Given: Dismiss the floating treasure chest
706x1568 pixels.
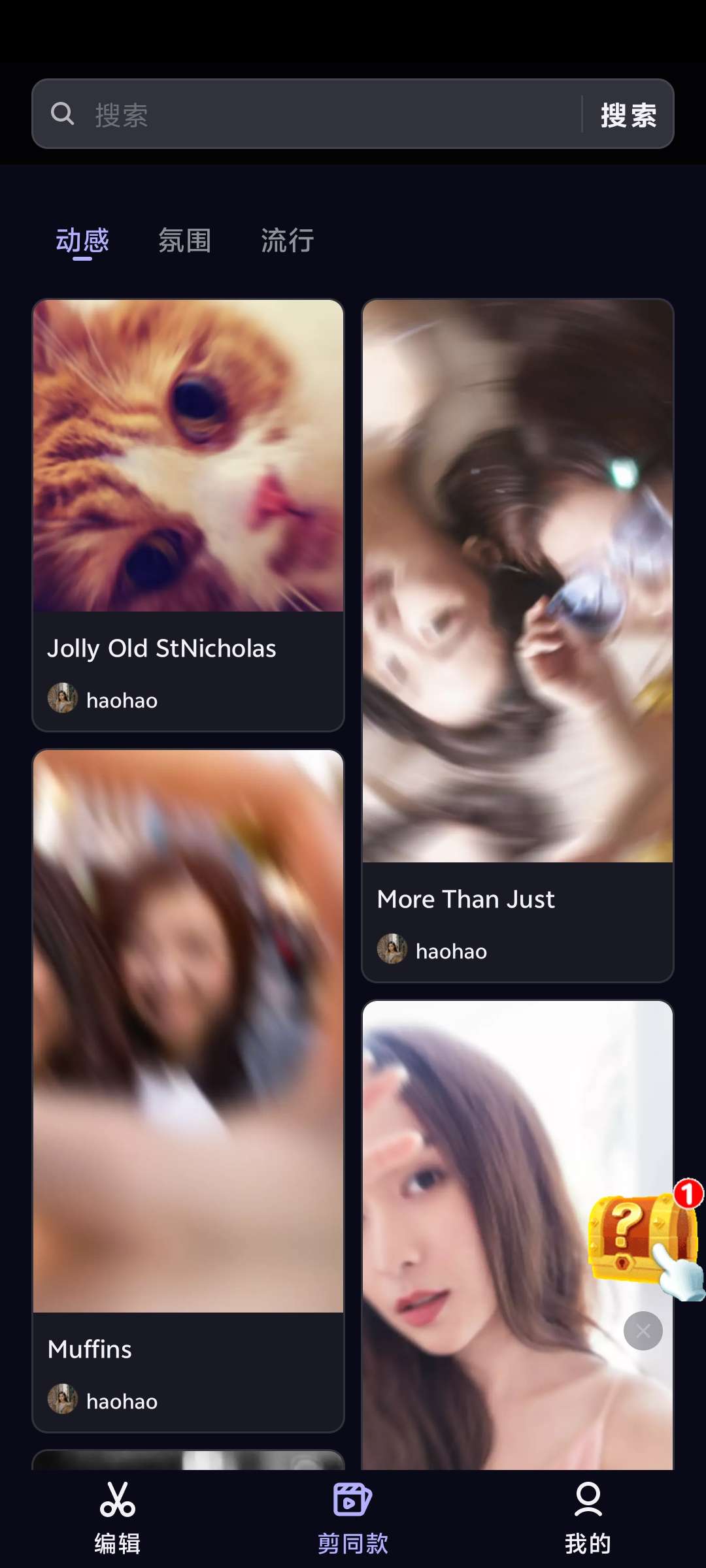Looking at the screenshot, I should pos(643,1331).
